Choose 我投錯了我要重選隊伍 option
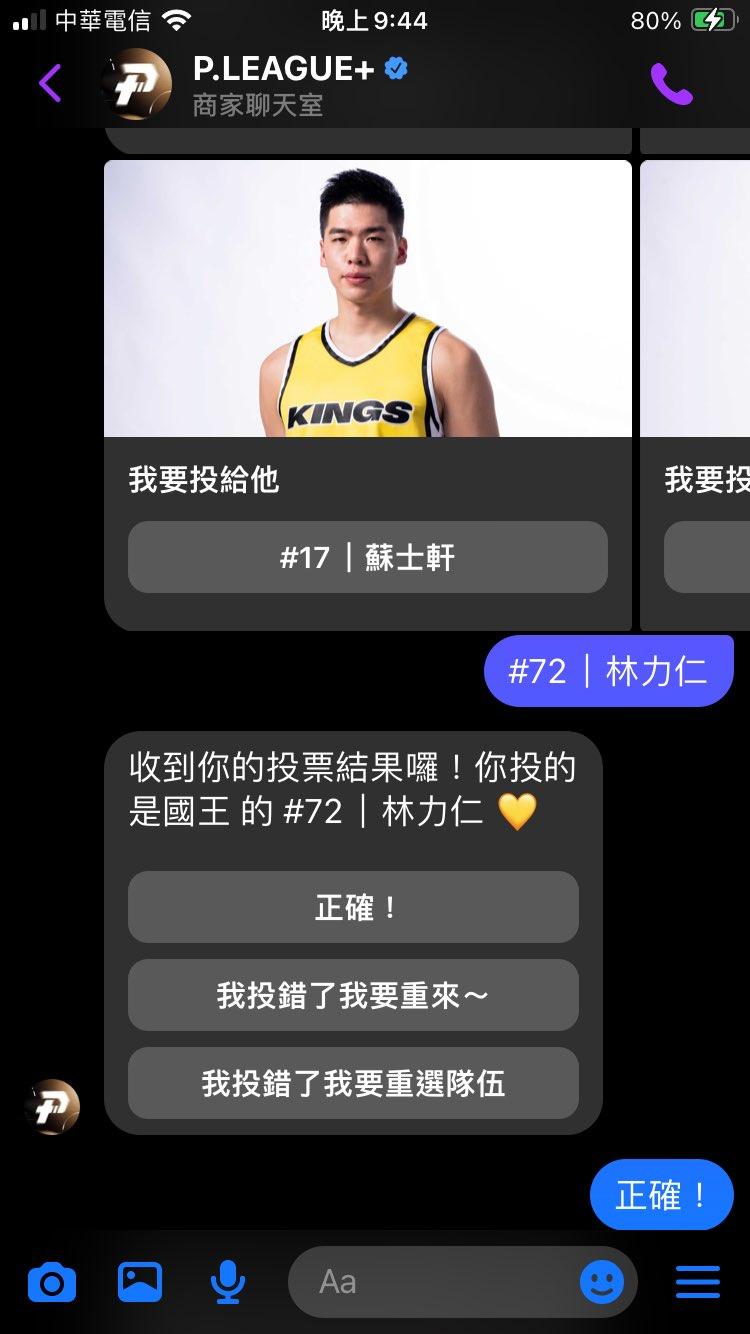Image resolution: width=750 pixels, height=1334 pixels. click(x=353, y=1083)
